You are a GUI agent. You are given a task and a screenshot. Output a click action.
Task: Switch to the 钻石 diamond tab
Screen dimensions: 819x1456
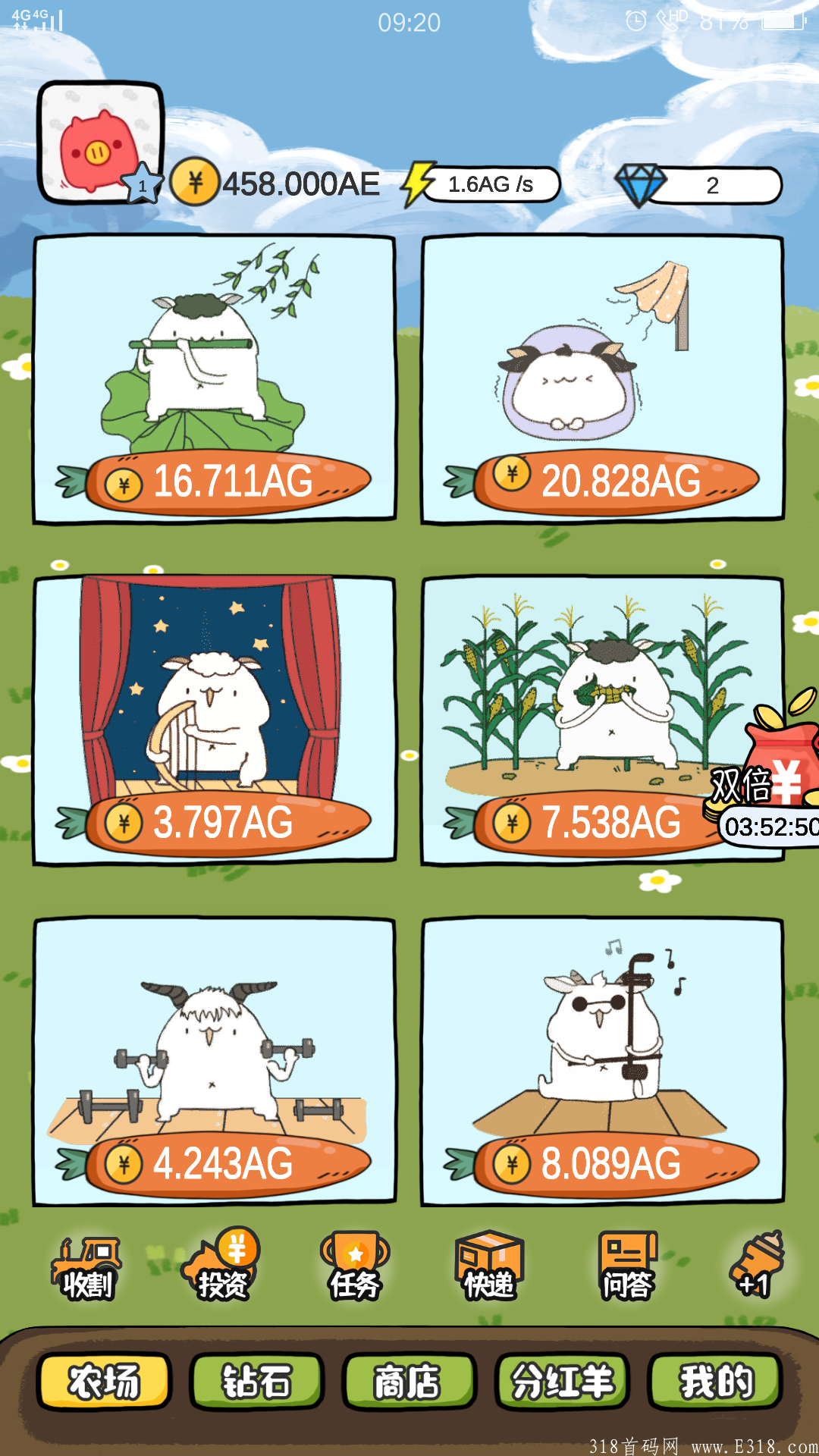tap(257, 1381)
